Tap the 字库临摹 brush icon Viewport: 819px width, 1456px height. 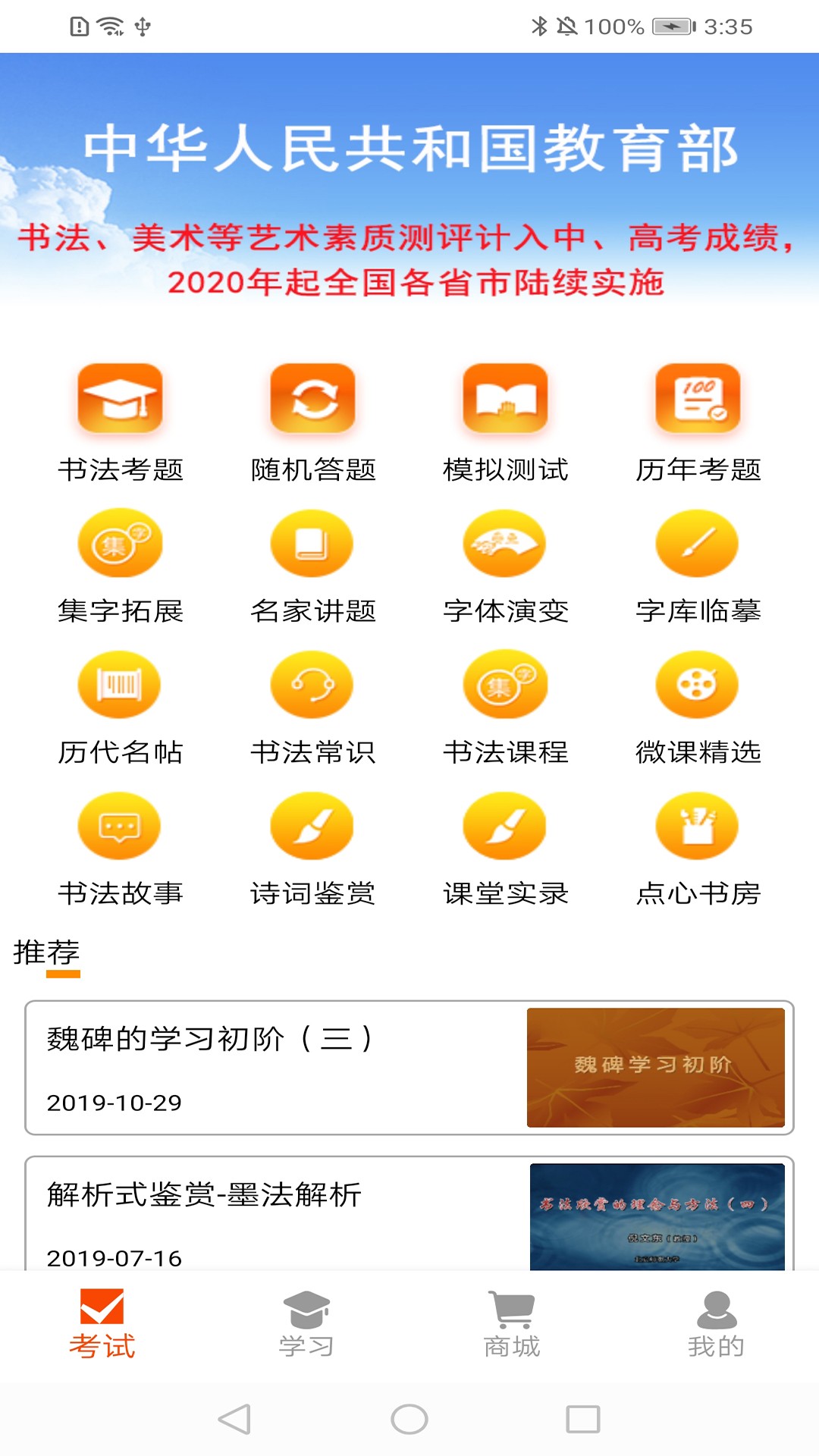(696, 543)
